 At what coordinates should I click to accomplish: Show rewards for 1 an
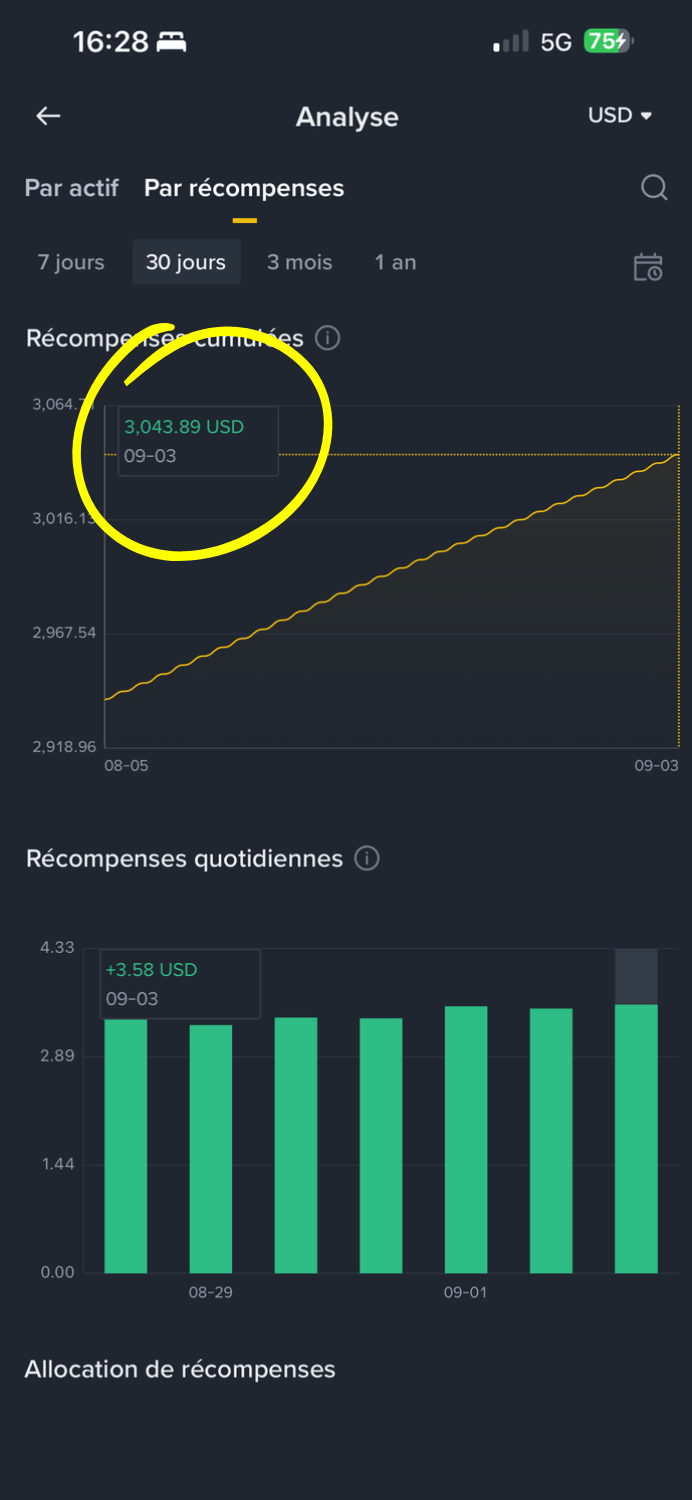395,263
